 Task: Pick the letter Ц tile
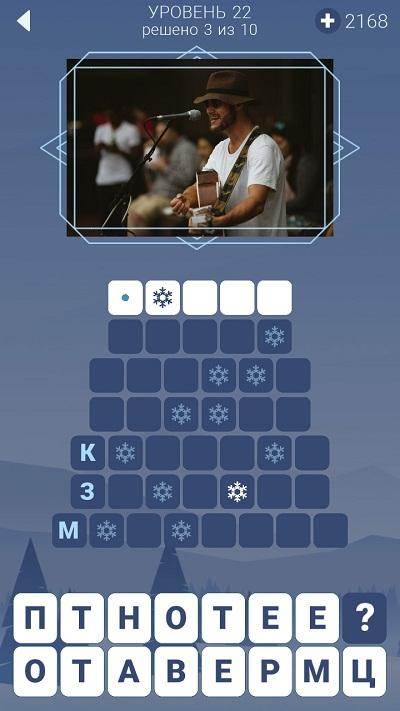pyautogui.click(x=364, y=671)
